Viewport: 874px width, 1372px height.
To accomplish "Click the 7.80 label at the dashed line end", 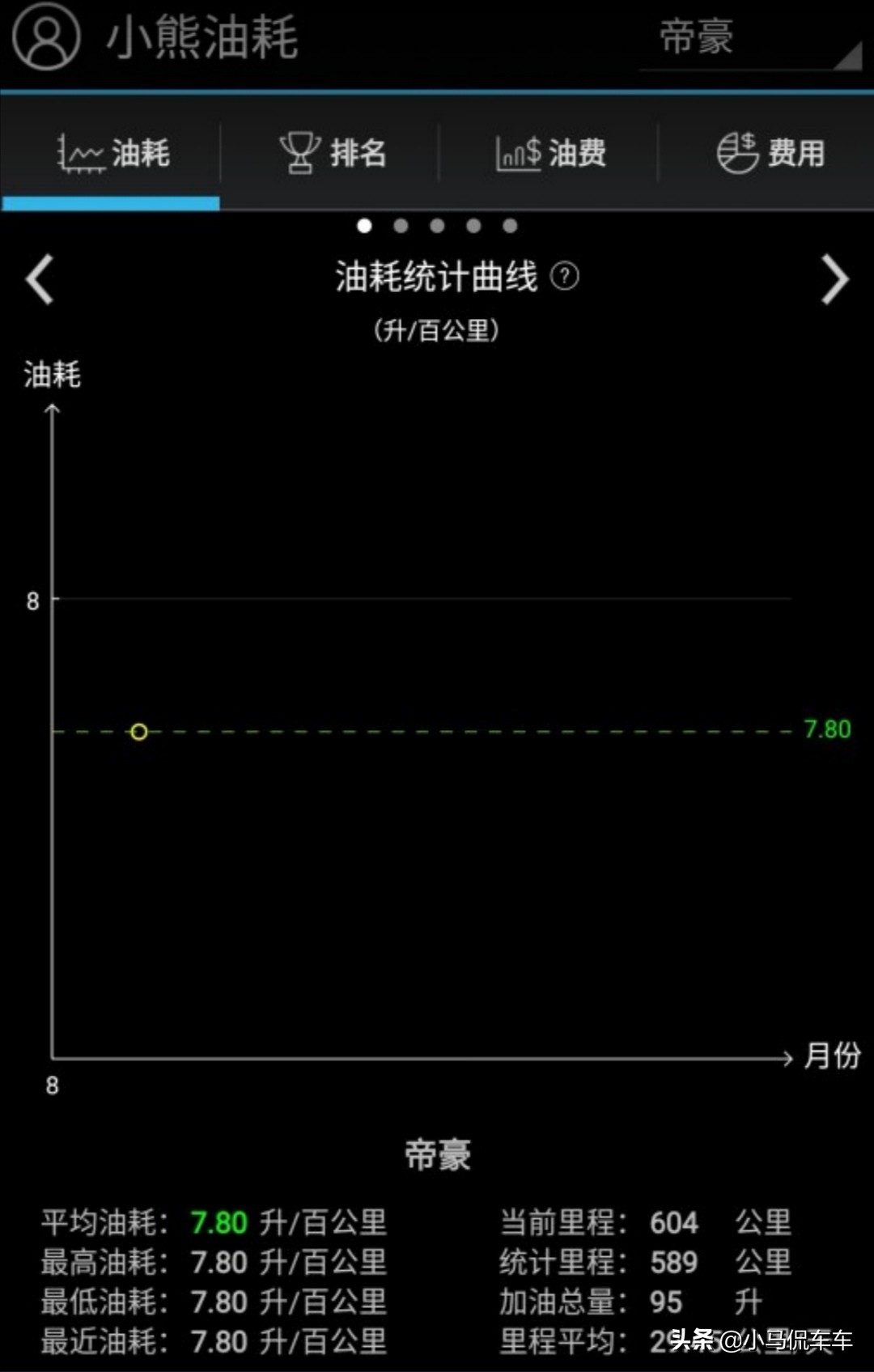I will tap(826, 728).
